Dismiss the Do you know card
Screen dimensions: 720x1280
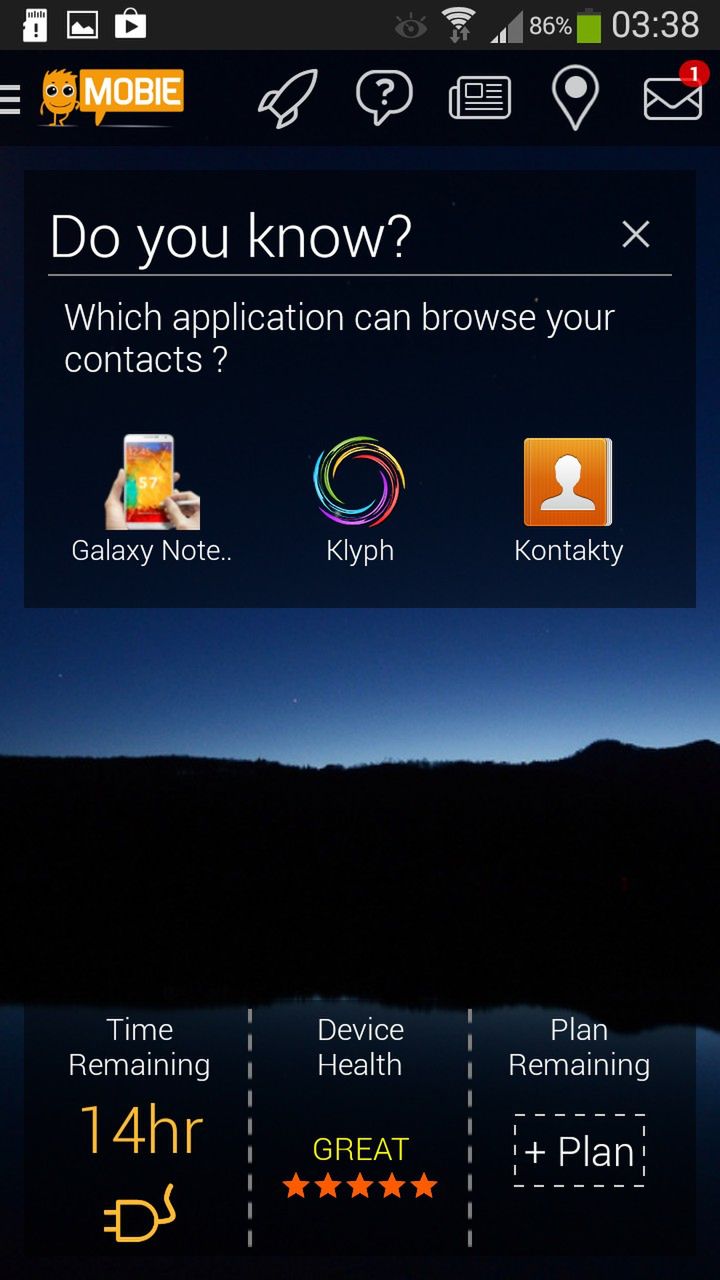[x=636, y=234]
